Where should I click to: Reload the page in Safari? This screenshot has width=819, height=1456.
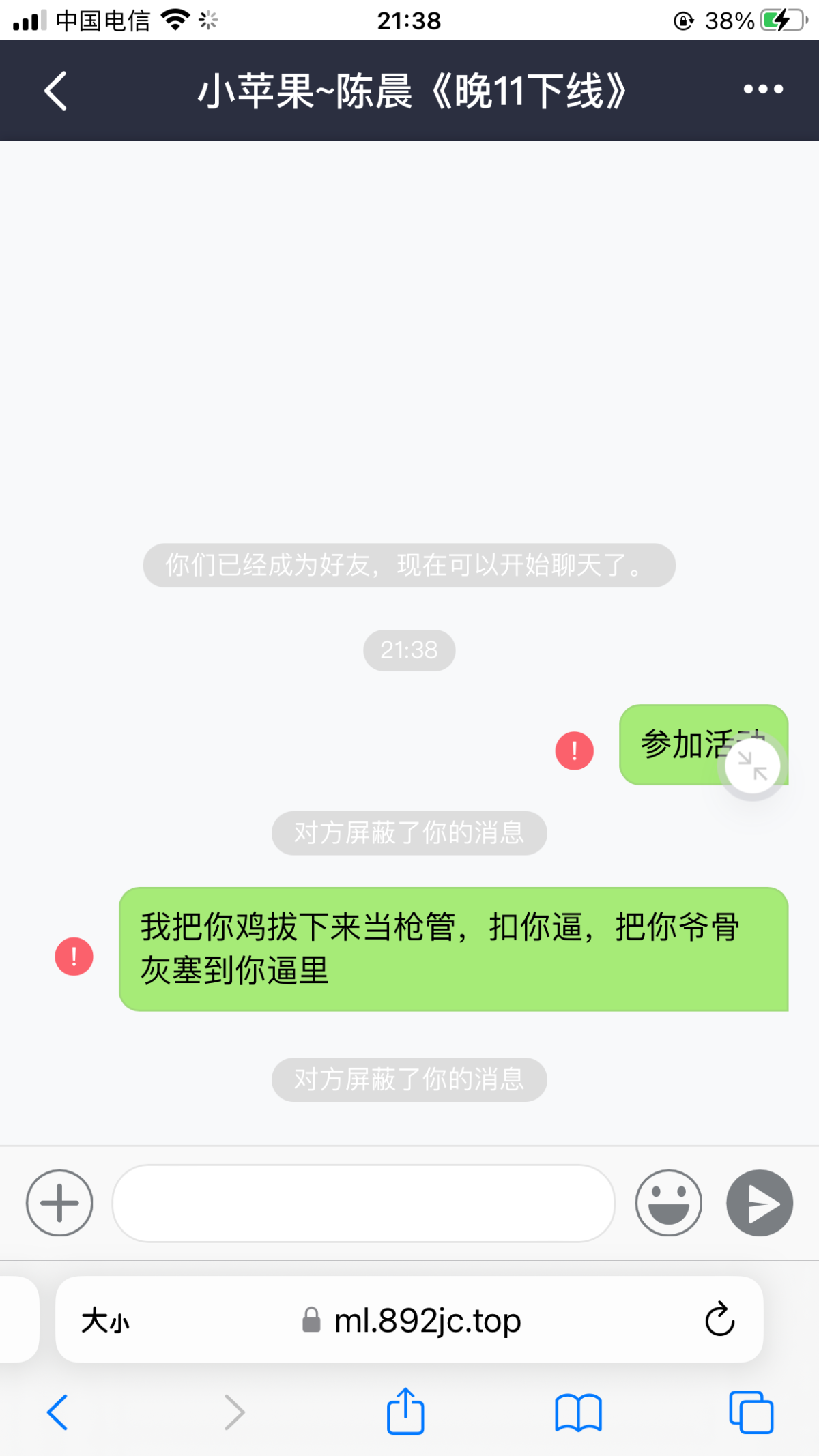coord(719,1320)
